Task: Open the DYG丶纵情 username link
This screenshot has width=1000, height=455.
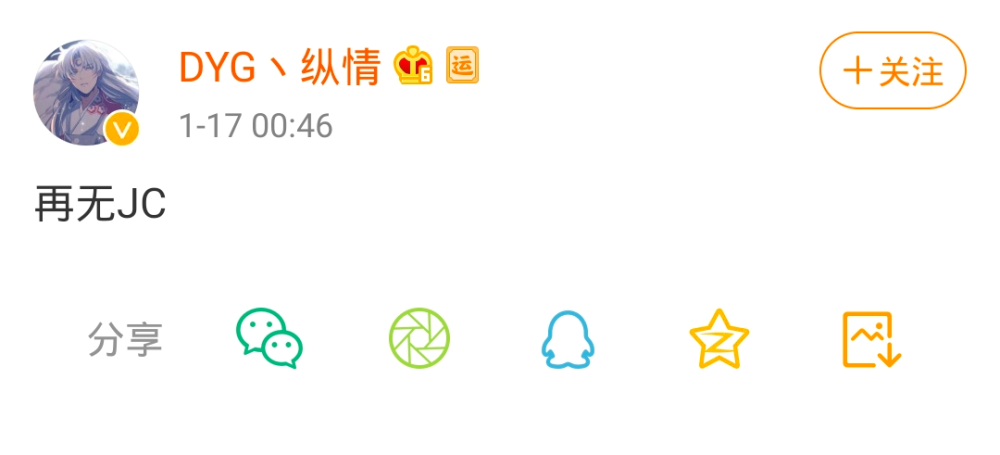Action: pos(280,68)
